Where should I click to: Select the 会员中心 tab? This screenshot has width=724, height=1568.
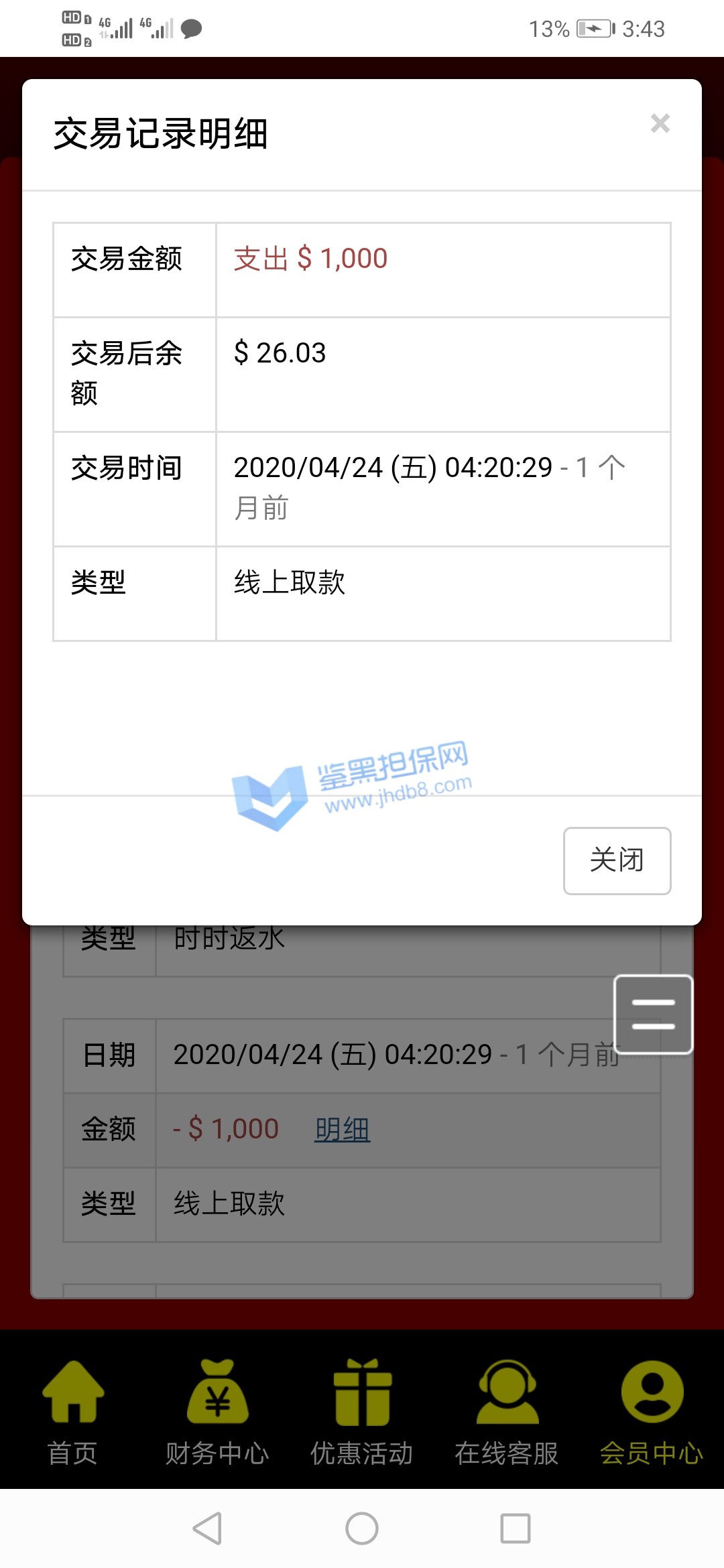coord(652,1411)
